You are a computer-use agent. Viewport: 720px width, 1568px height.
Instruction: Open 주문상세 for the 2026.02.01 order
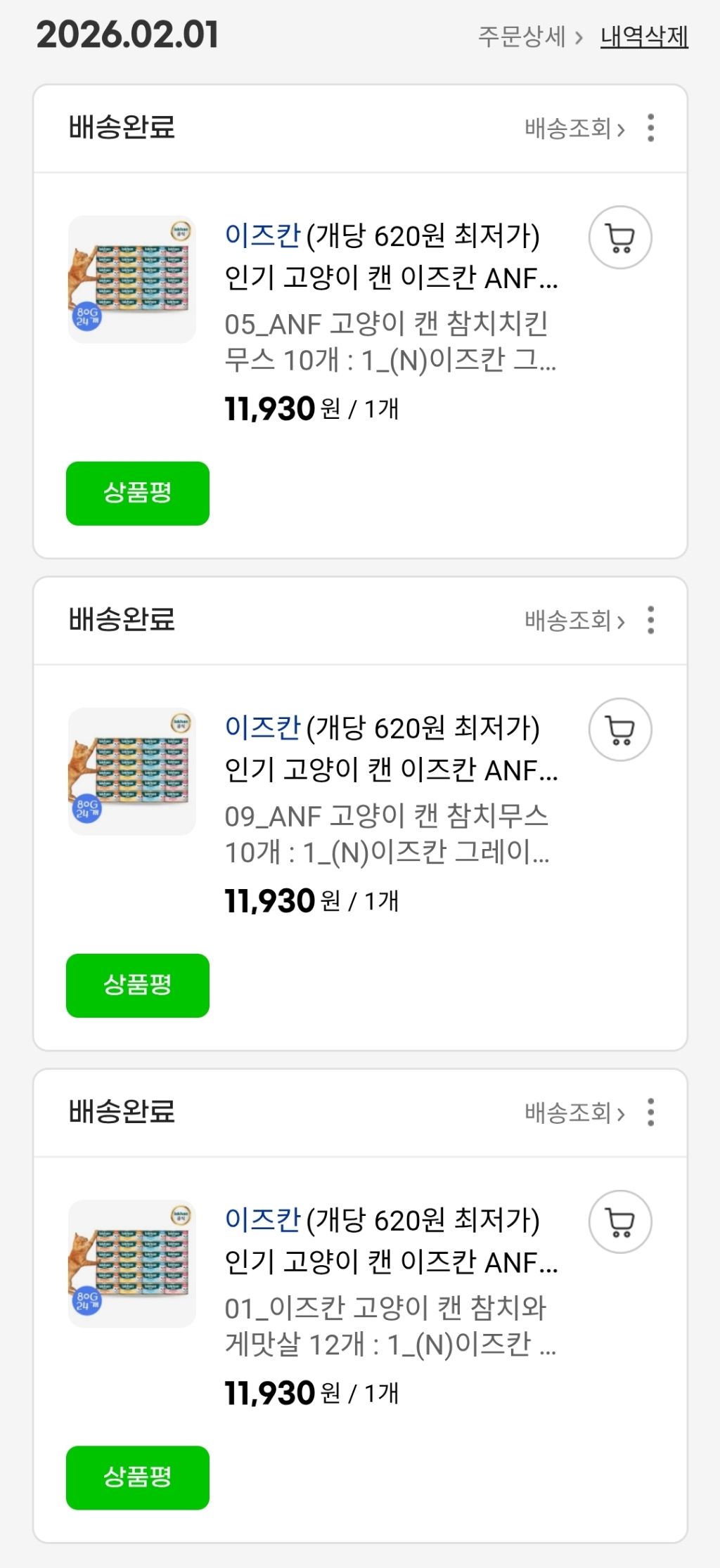point(530,37)
